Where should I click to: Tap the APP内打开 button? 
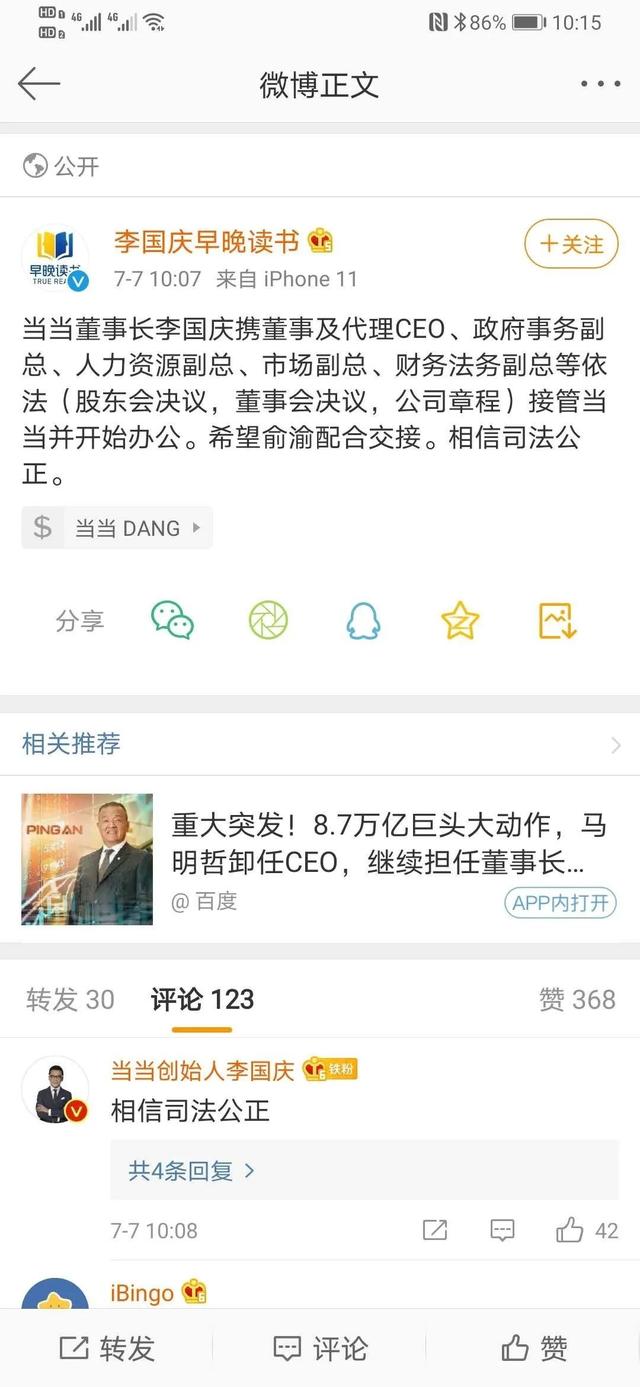tap(560, 903)
